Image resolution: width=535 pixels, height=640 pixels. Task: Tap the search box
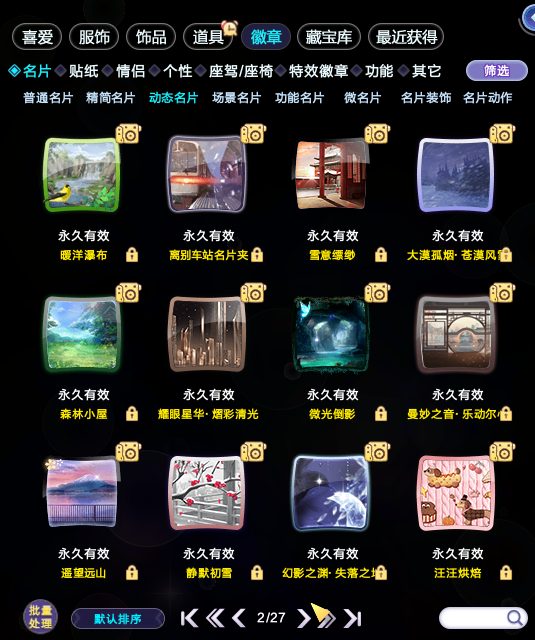484,618
